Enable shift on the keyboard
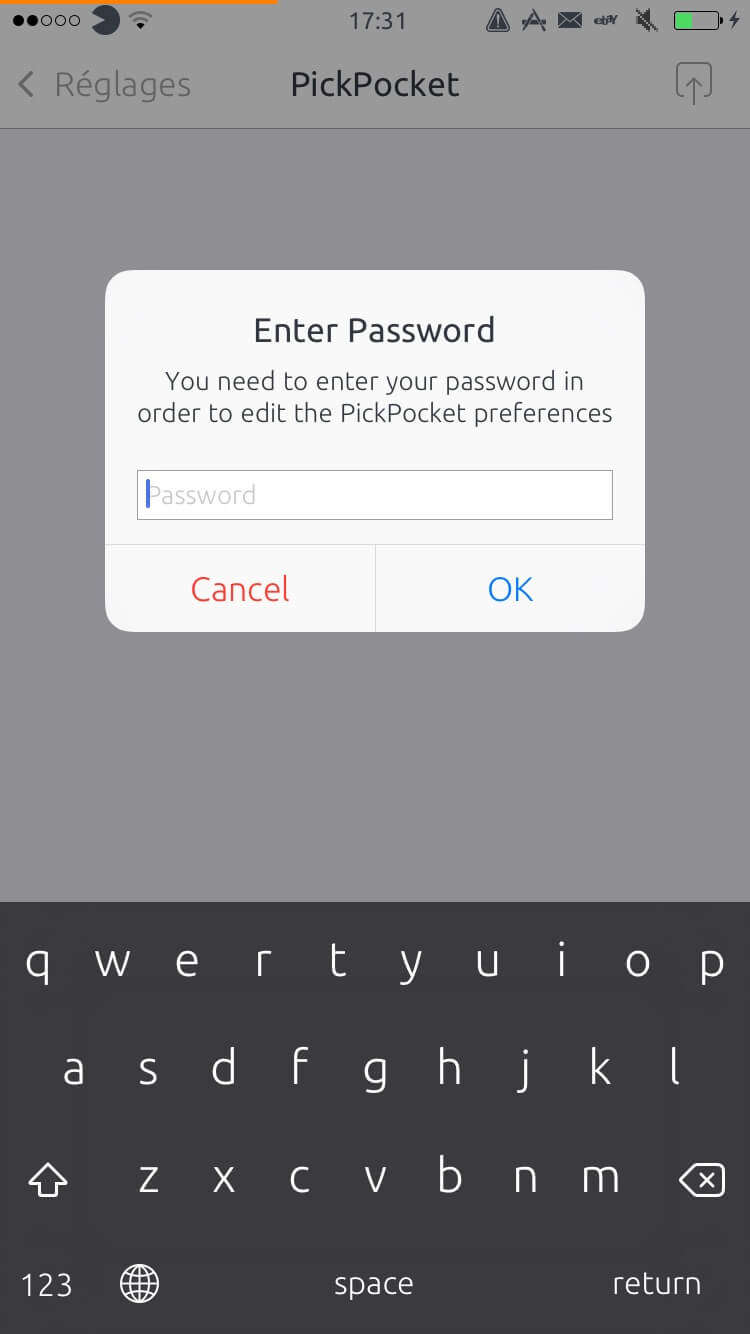 [x=48, y=1181]
